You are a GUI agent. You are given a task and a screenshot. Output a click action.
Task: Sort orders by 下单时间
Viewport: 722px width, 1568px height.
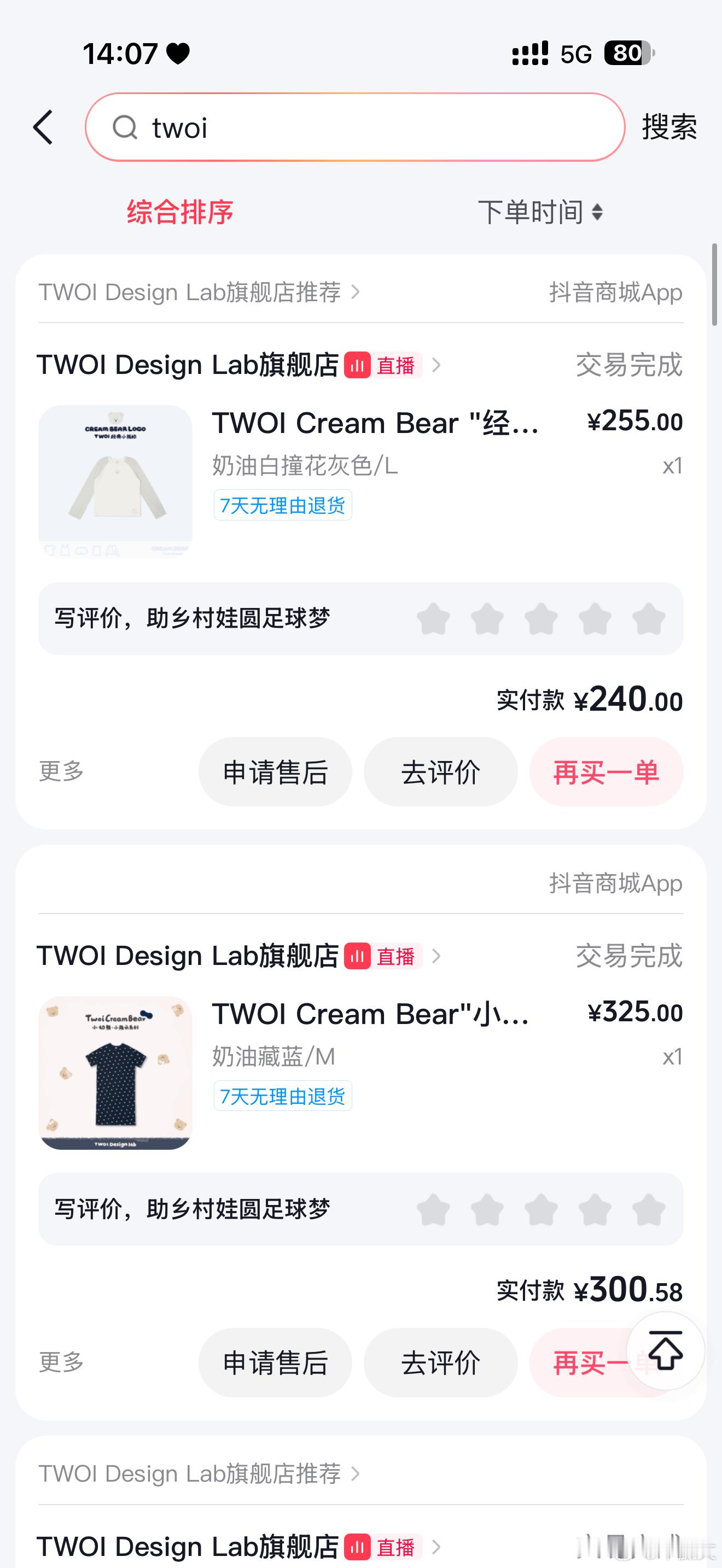coord(540,212)
